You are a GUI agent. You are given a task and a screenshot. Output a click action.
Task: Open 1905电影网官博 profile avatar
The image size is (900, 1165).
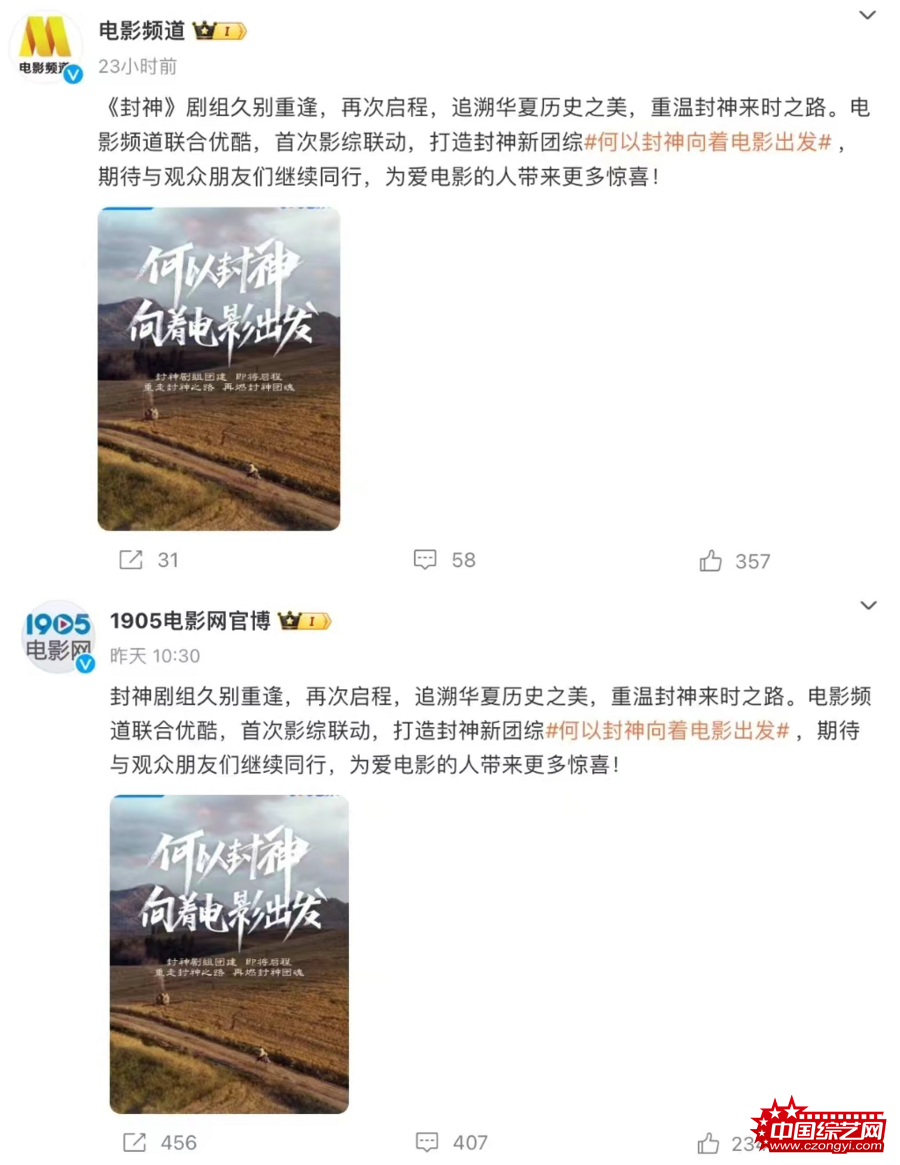point(58,638)
